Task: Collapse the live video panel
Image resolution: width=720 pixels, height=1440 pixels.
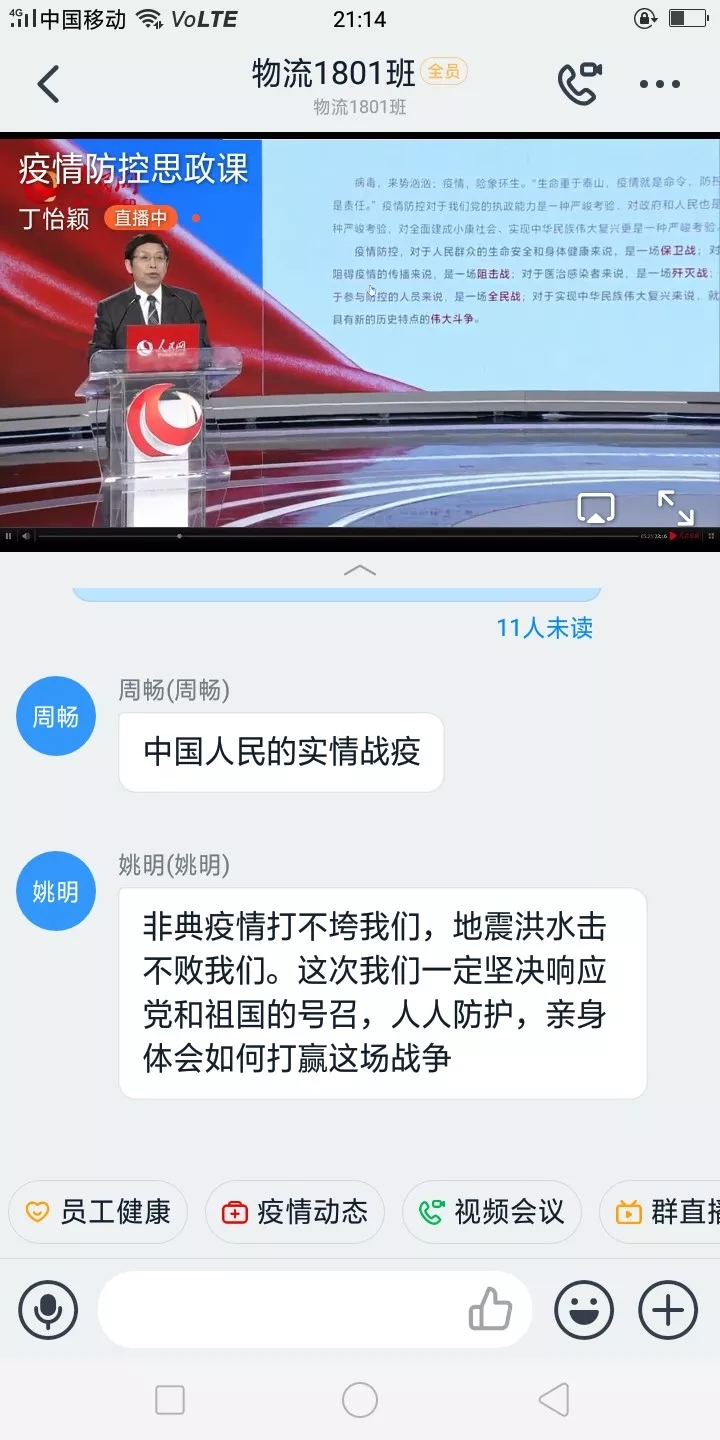Action: pyautogui.click(x=360, y=571)
